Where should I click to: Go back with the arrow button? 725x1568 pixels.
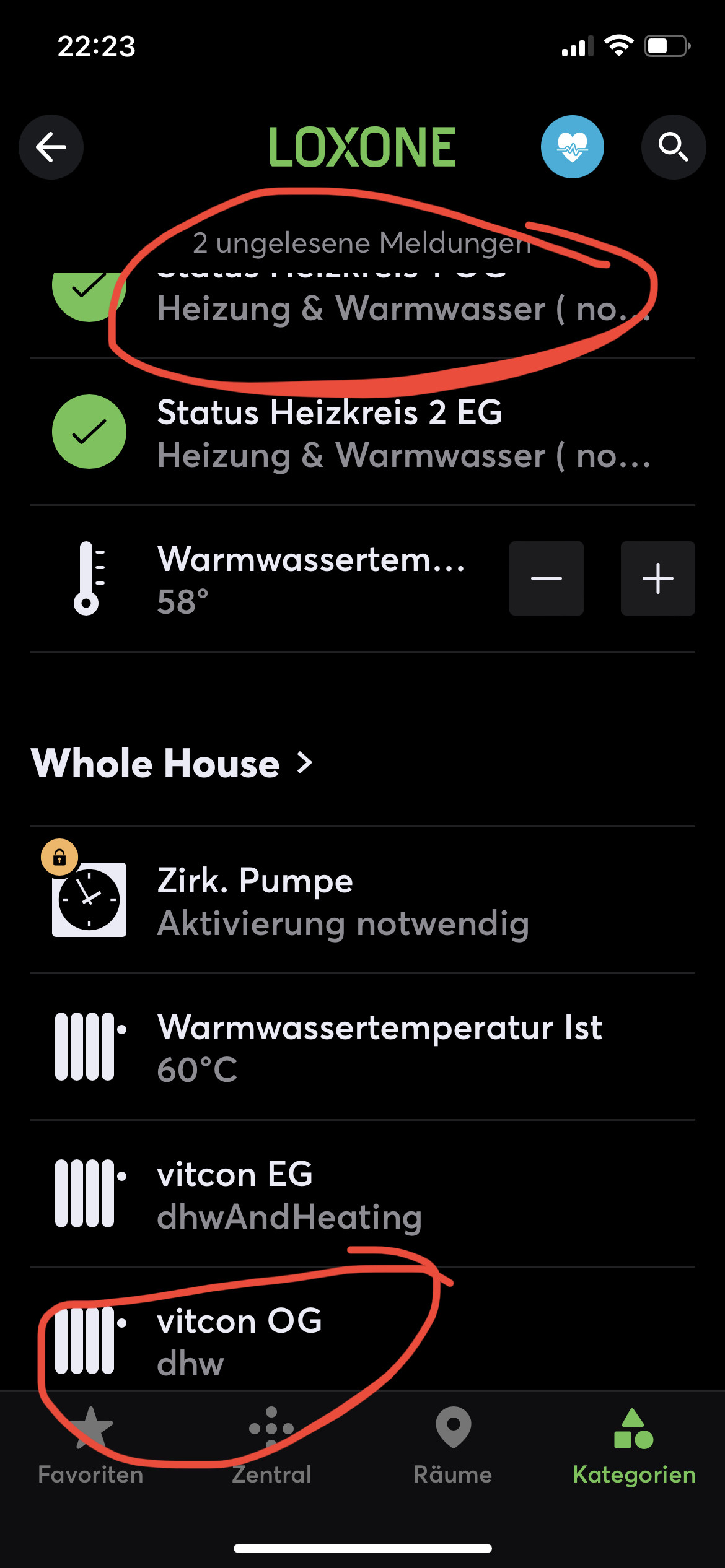tap(51, 147)
